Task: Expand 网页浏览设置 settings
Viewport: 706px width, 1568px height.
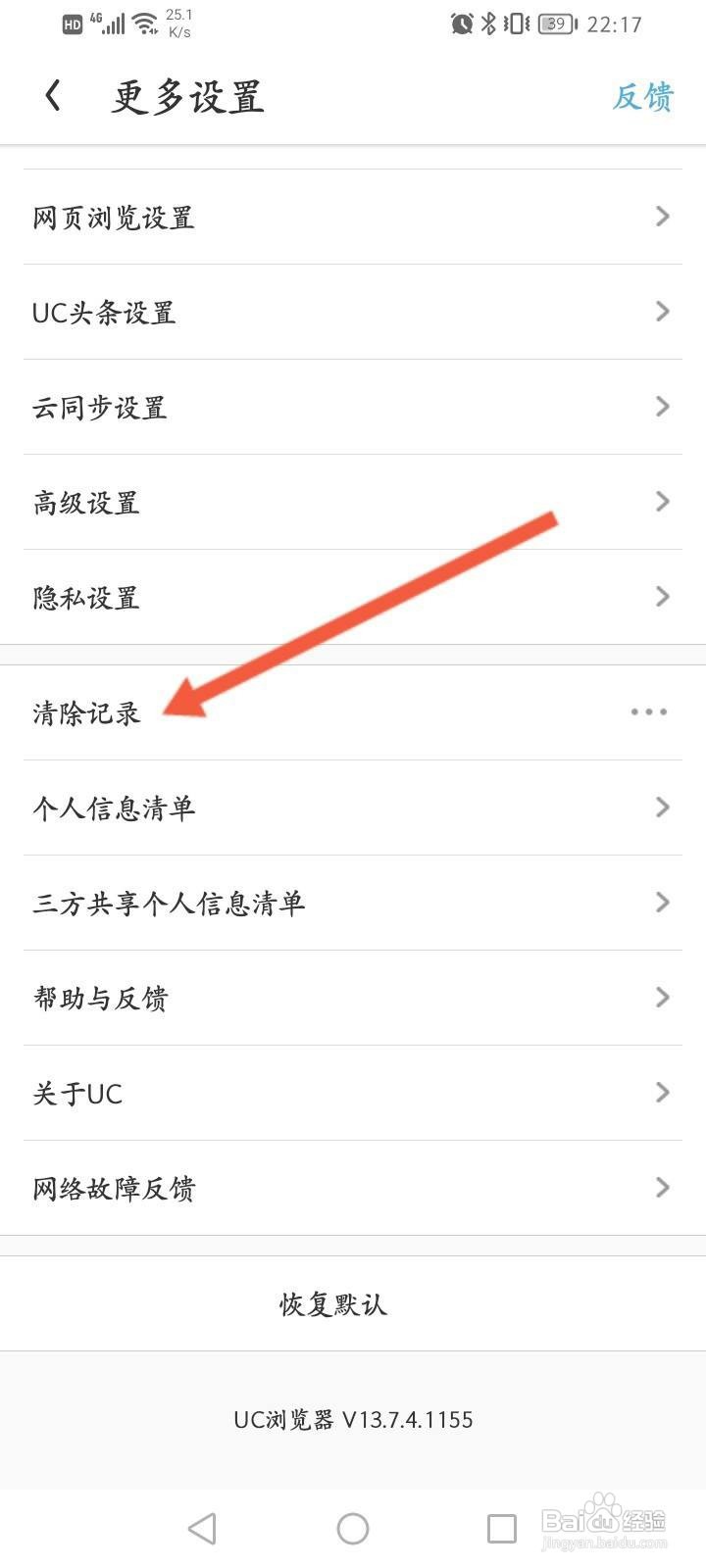Action: coord(662,217)
